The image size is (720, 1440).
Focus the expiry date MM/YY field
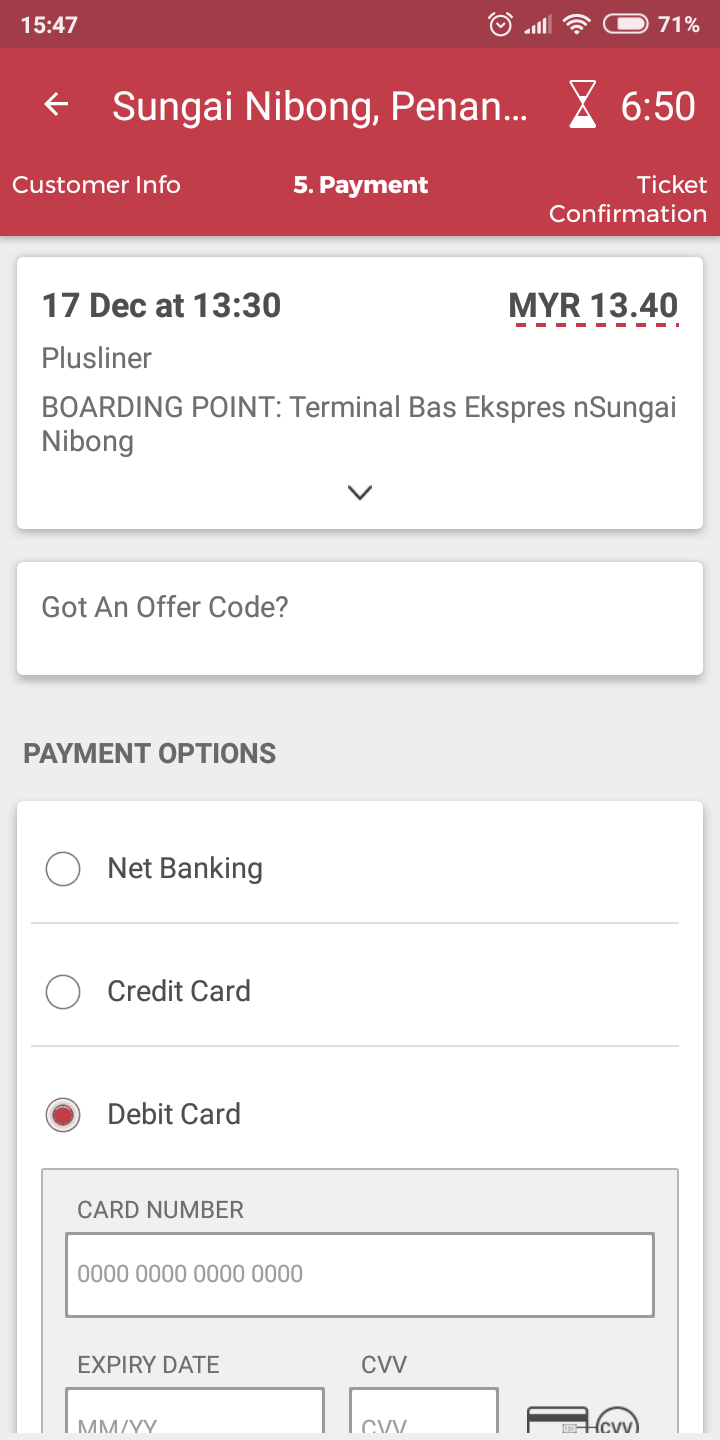[x=195, y=1410]
